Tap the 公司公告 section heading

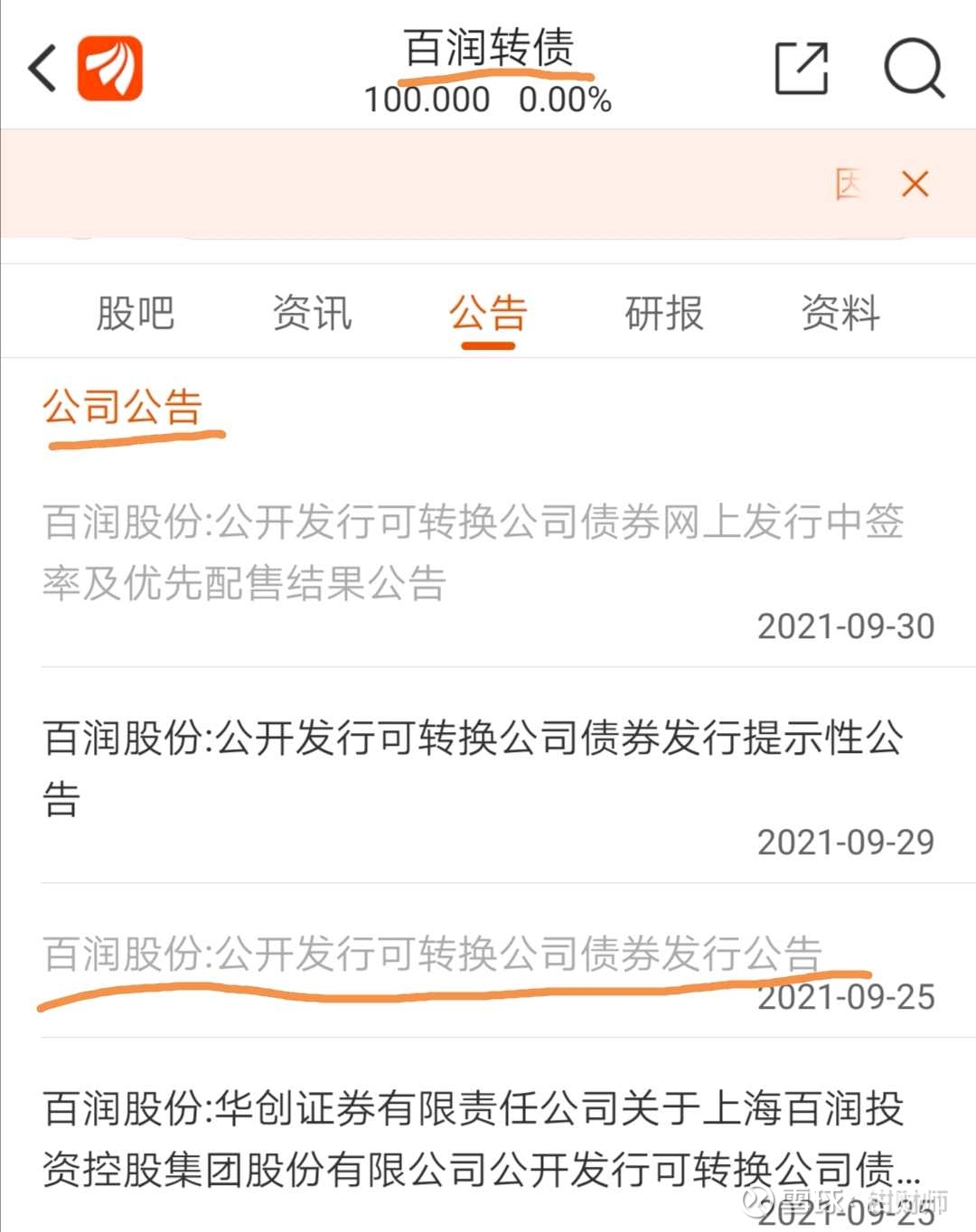click(x=128, y=407)
